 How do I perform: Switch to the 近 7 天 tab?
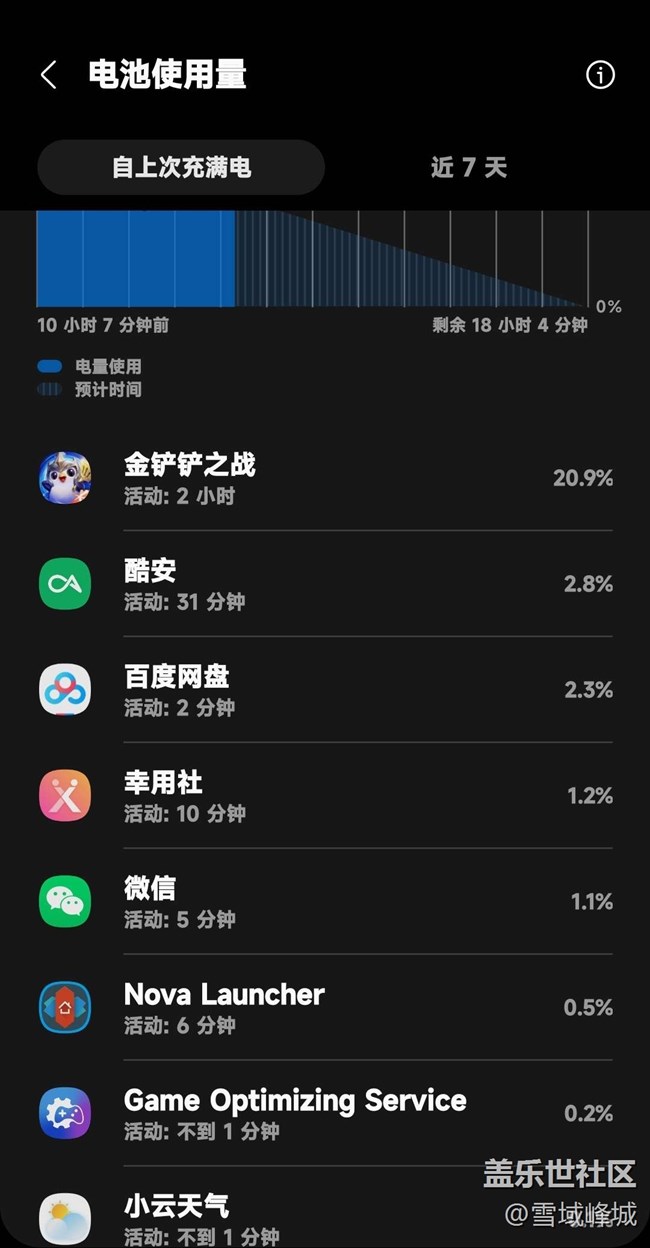coord(469,167)
